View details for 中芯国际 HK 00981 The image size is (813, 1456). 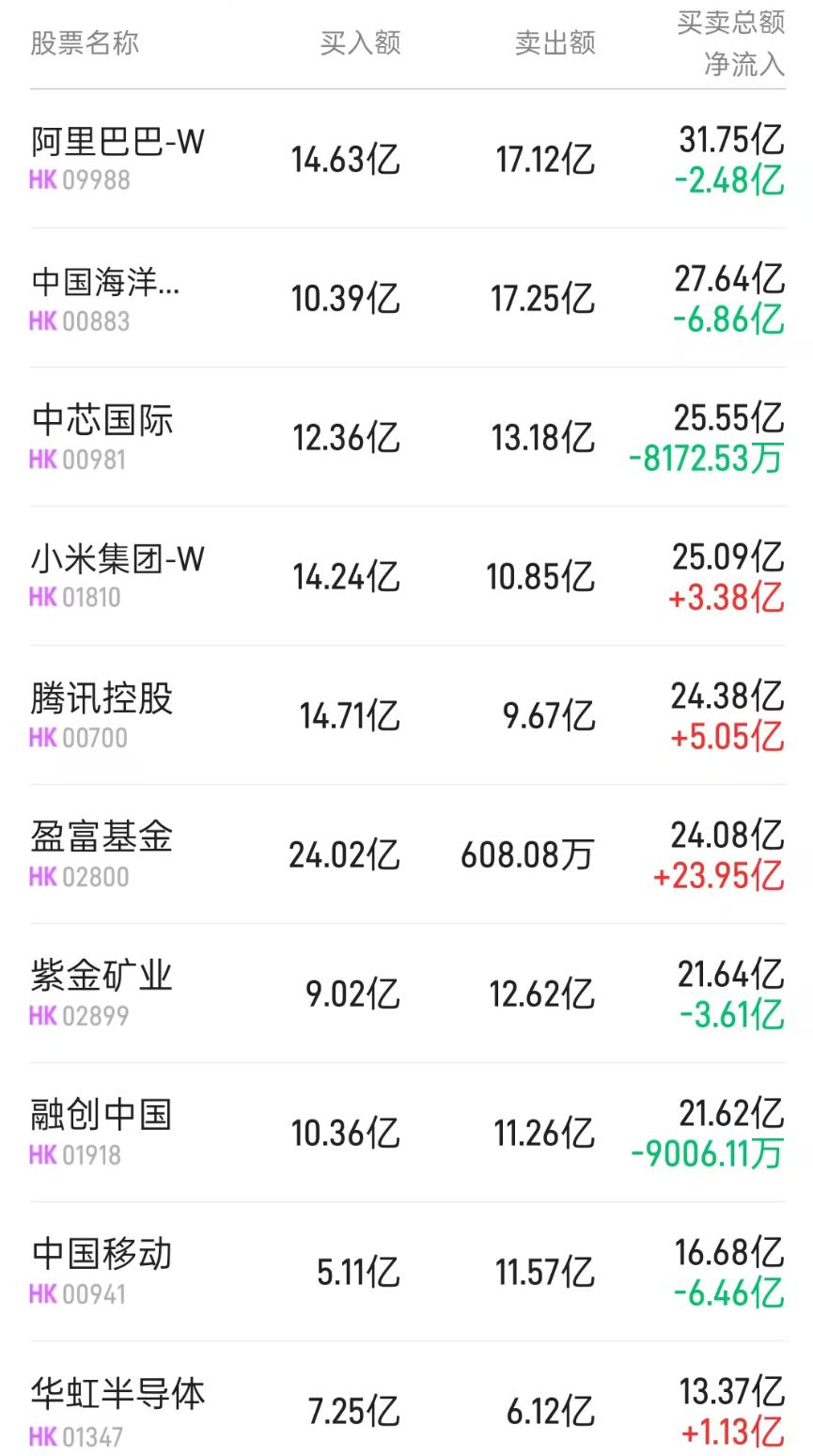(101, 421)
